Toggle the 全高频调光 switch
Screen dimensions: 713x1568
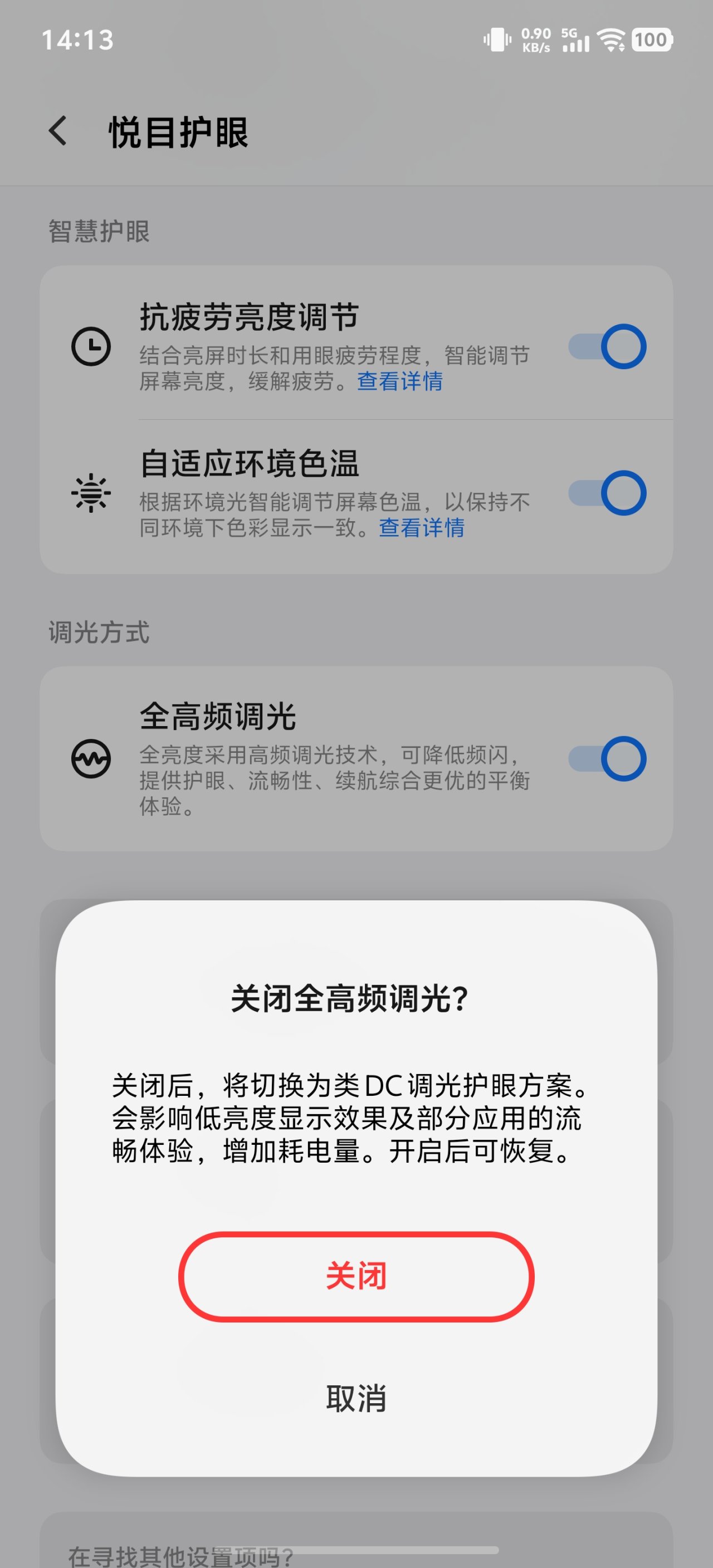pos(607,758)
